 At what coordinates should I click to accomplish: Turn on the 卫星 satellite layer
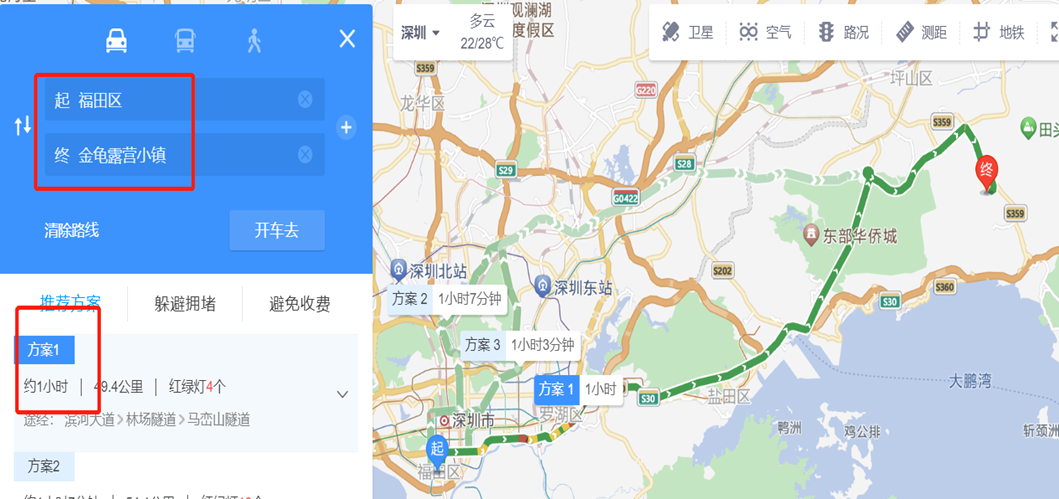click(x=688, y=32)
